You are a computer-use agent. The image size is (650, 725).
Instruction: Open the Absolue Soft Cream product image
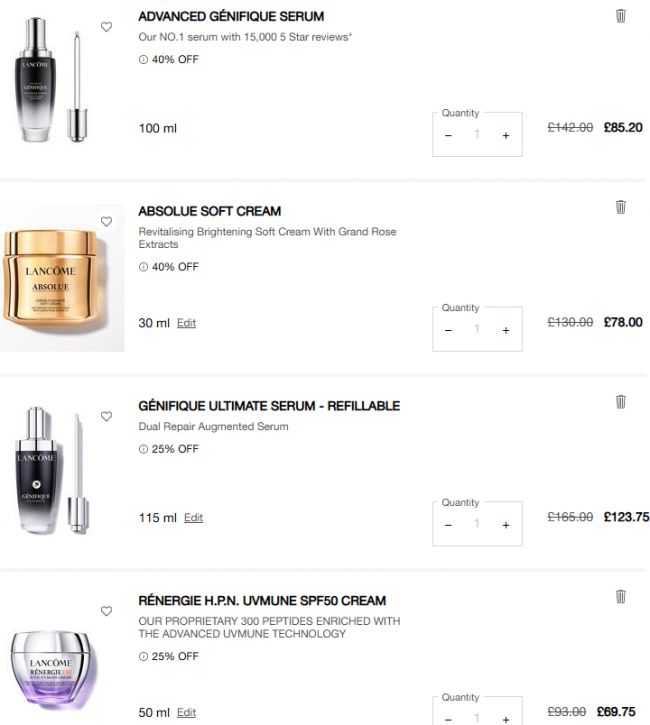coord(62,277)
